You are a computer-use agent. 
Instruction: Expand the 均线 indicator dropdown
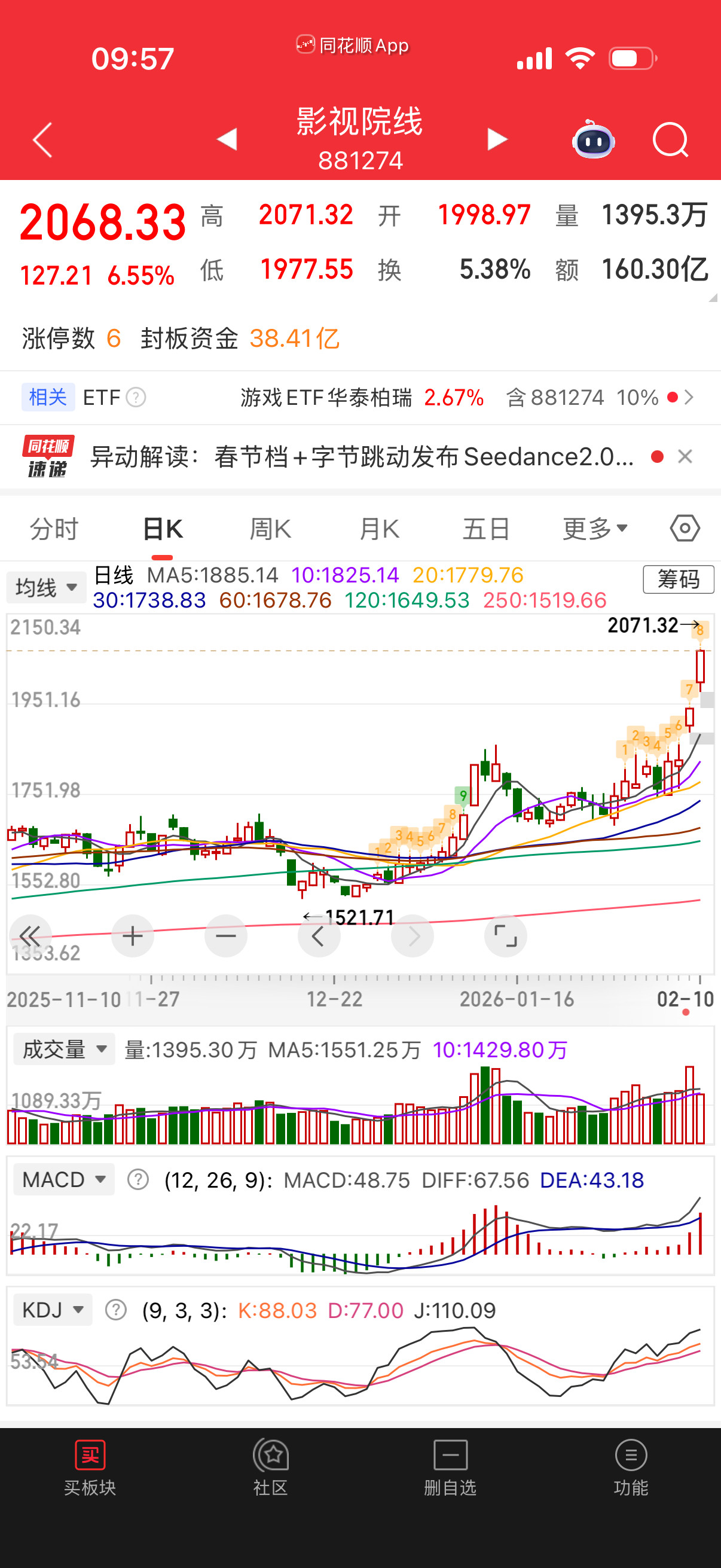[45, 586]
